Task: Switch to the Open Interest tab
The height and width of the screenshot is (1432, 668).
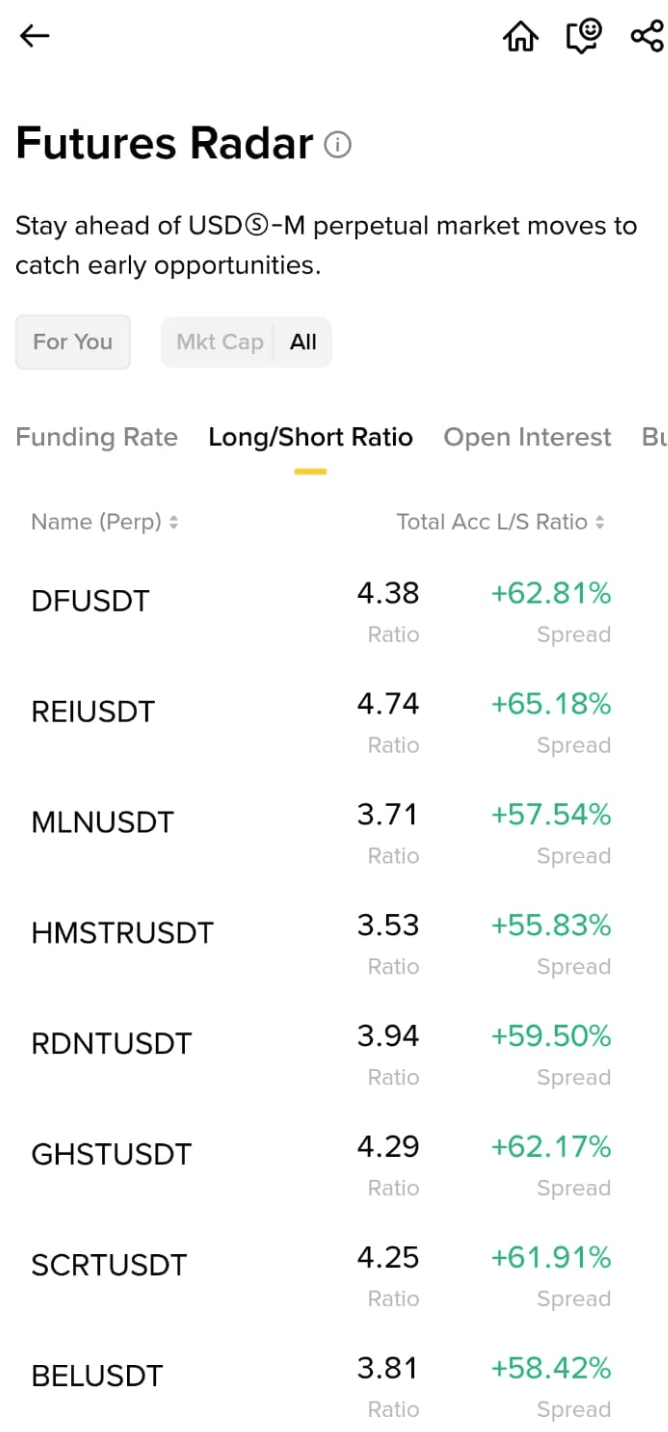Action: tap(527, 438)
